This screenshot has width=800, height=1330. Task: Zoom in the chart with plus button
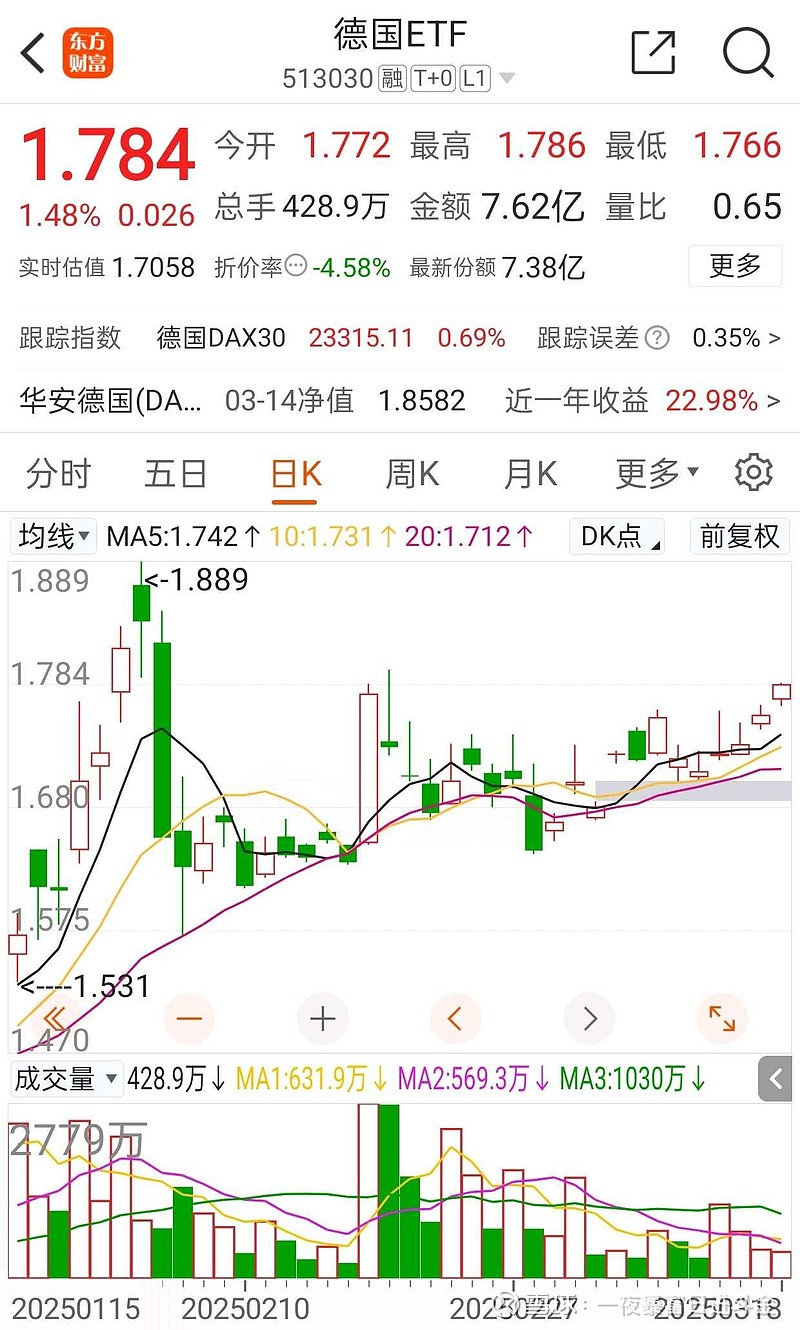pos(322,1019)
